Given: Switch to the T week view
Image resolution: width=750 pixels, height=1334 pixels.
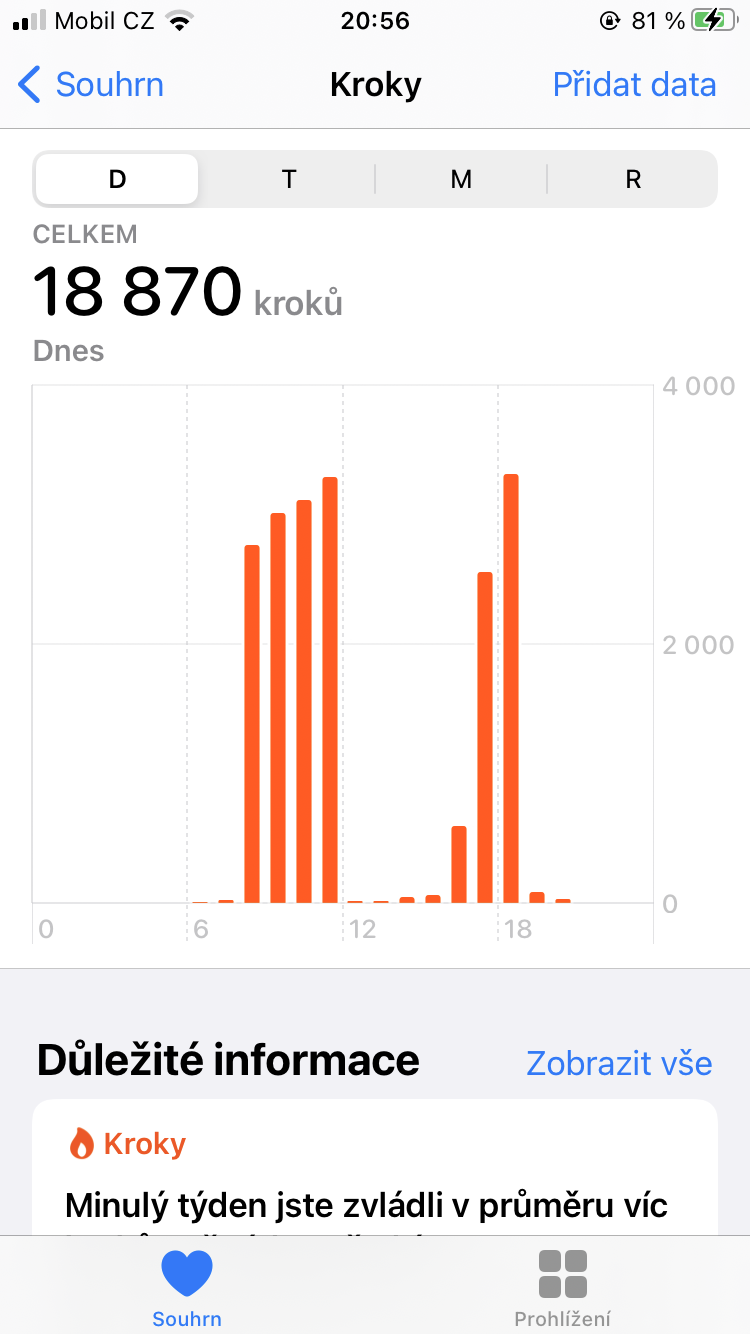Looking at the screenshot, I should pyautogui.click(x=288, y=179).
